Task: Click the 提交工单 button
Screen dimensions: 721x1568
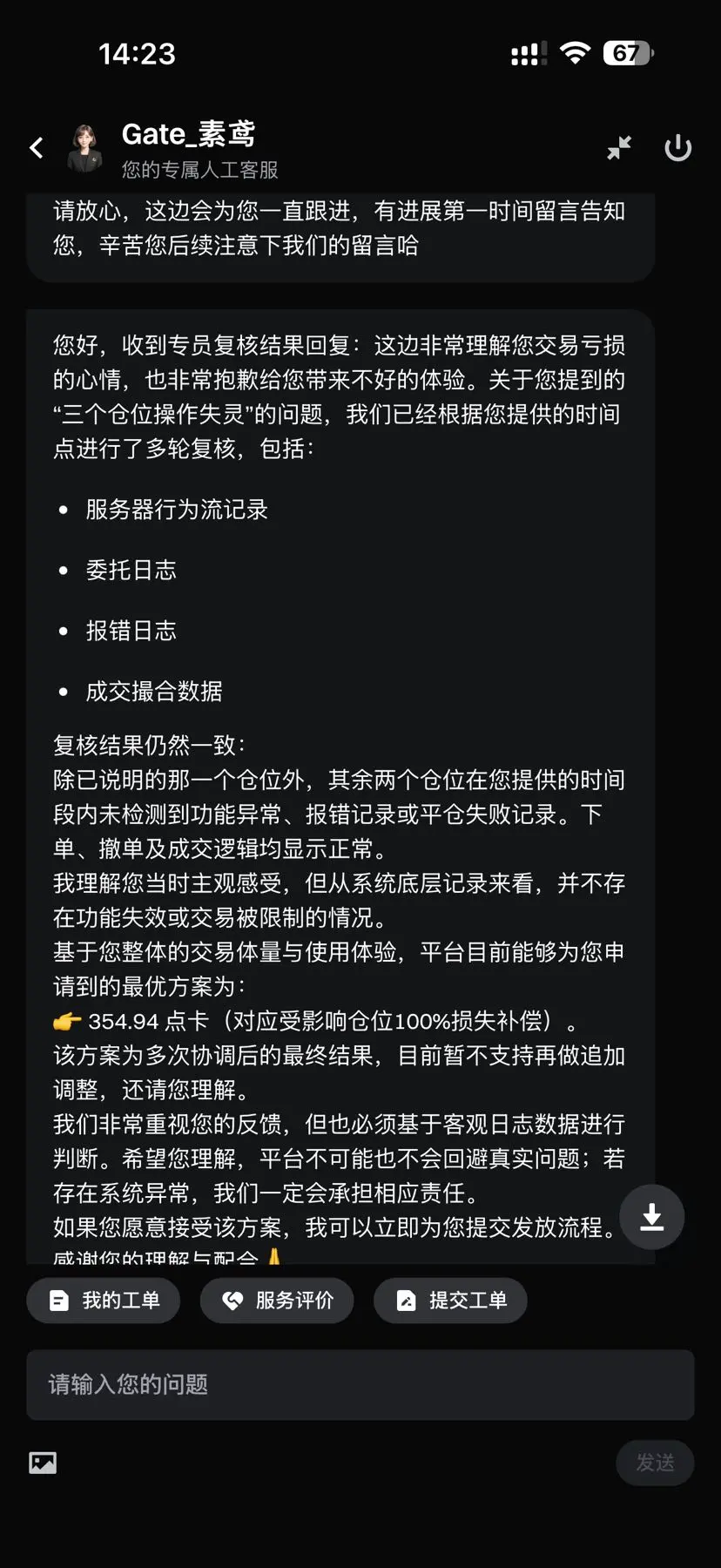Action: 449,1300
